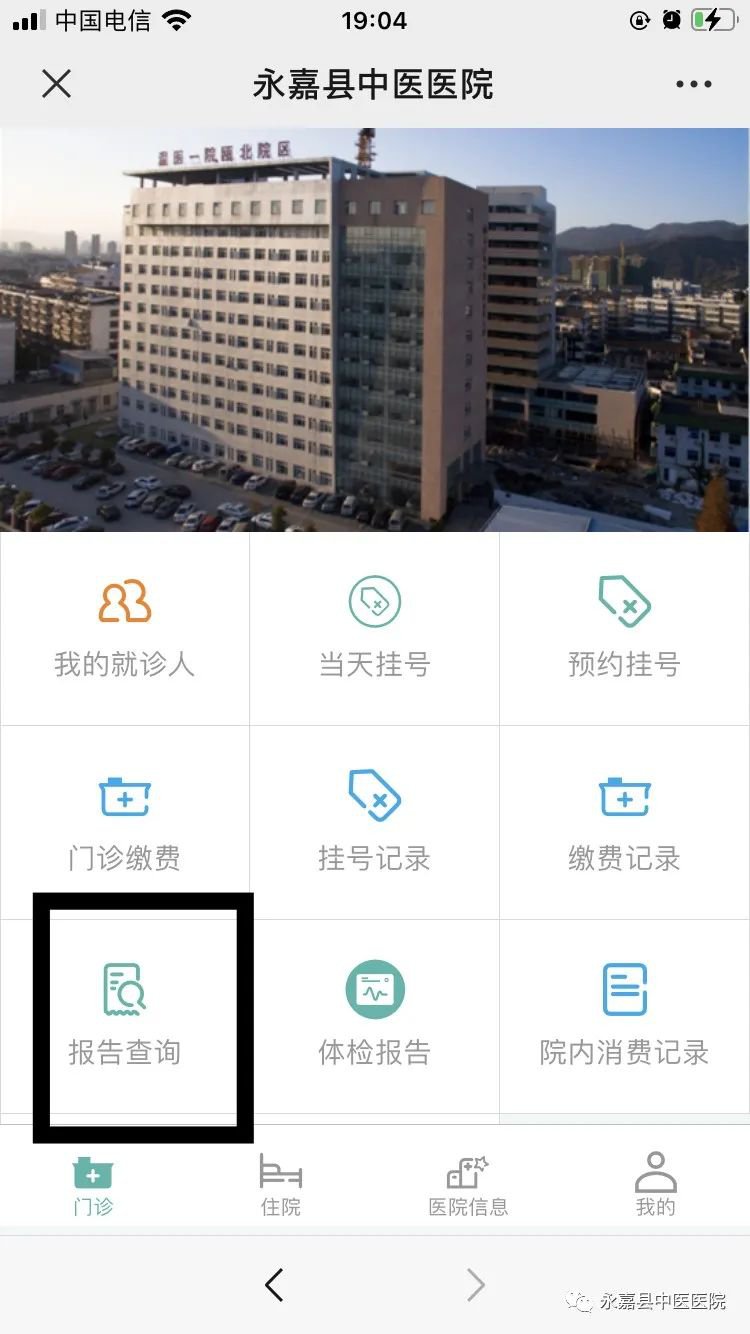
Task: Open 体检报告 checkup report
Action: 374,1015
